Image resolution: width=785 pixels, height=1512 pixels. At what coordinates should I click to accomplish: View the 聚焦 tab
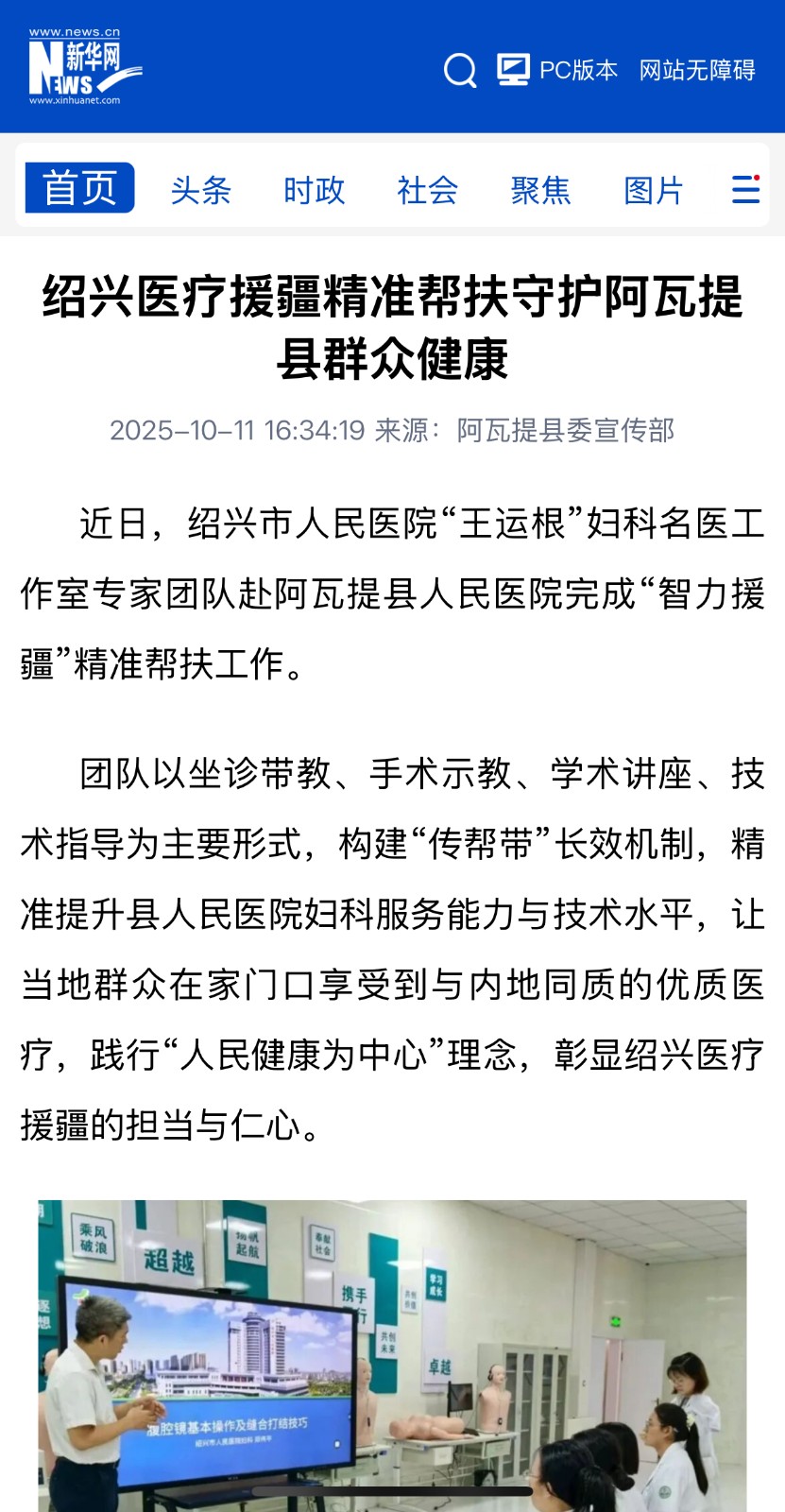[x=540, y=190]
